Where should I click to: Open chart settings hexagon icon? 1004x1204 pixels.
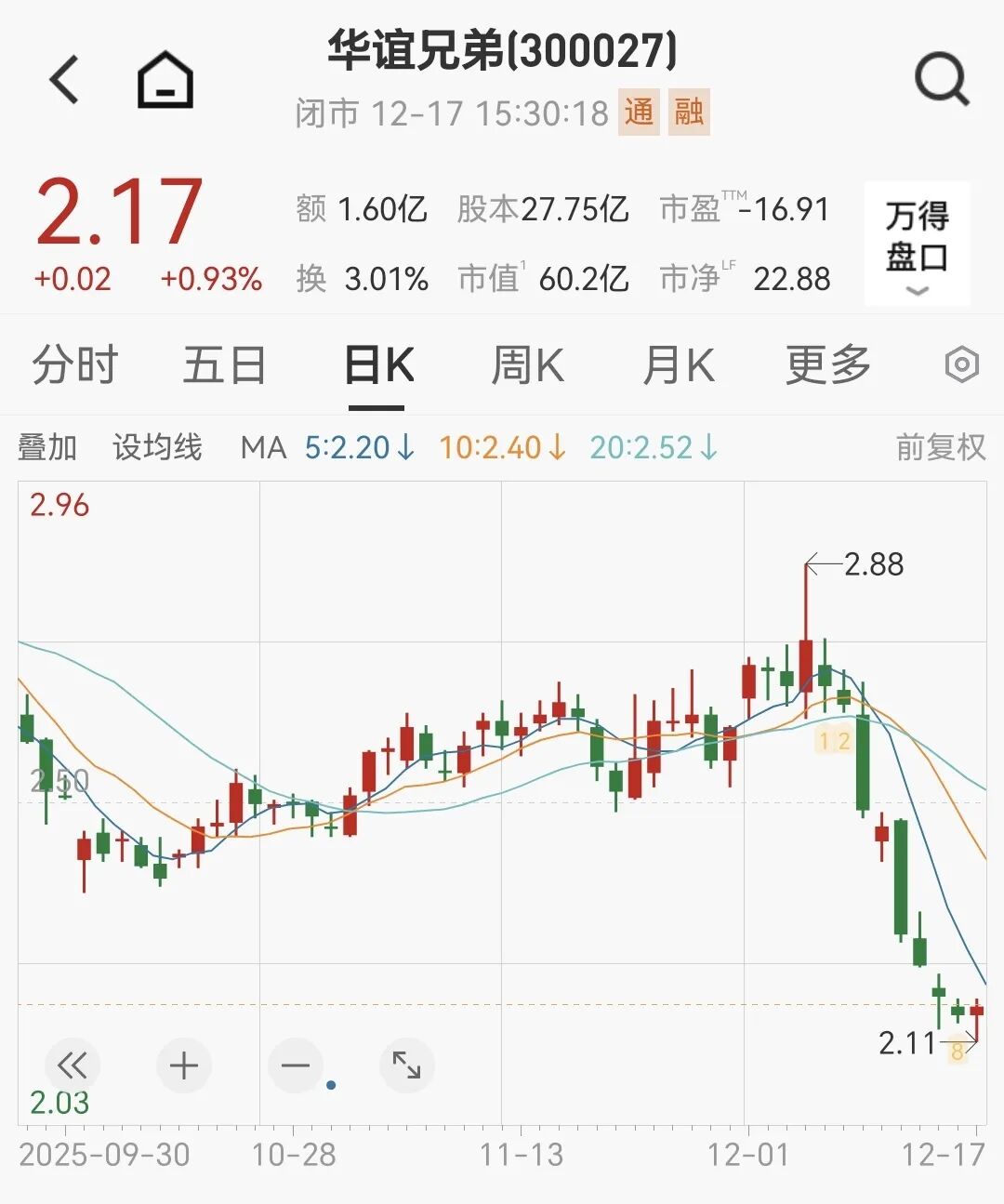(961, 364)
